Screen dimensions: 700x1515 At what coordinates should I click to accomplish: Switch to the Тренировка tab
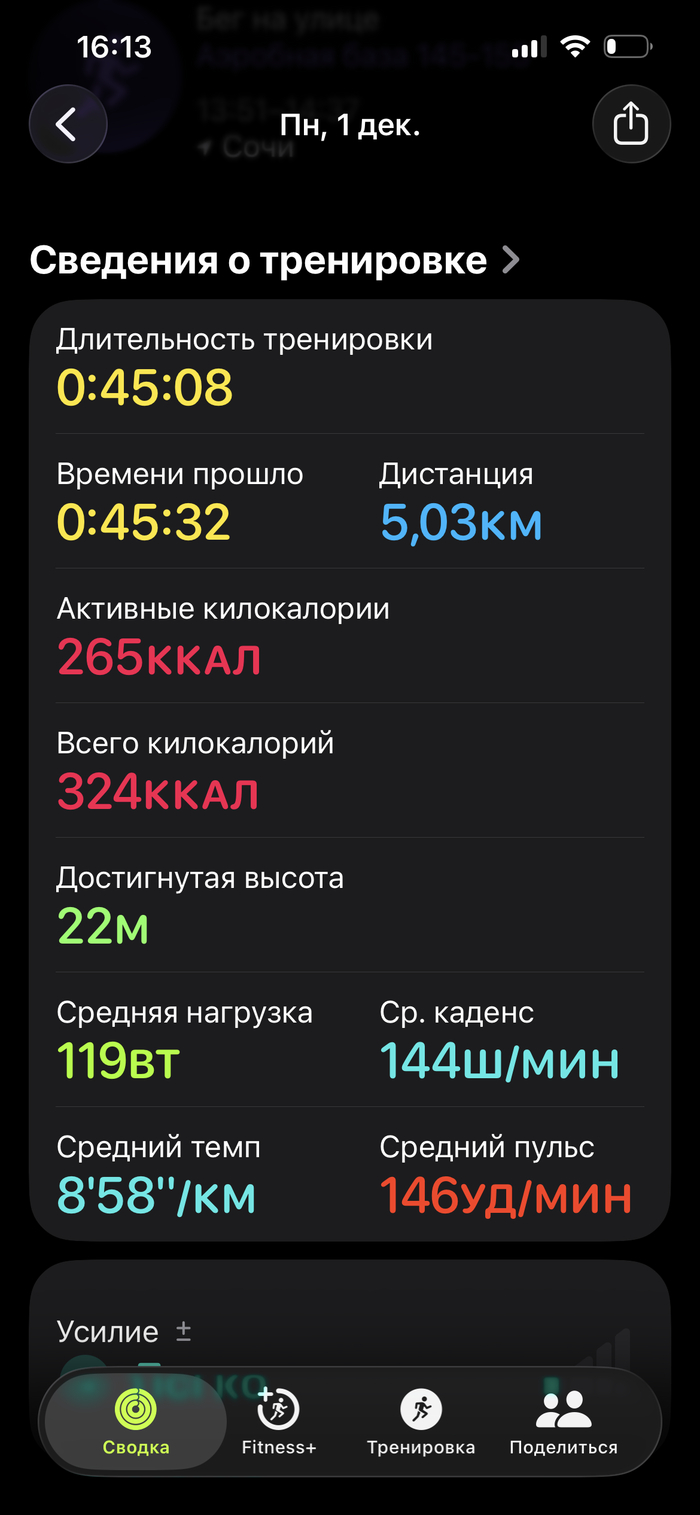pyautogui.click(x=421, y=1421)
